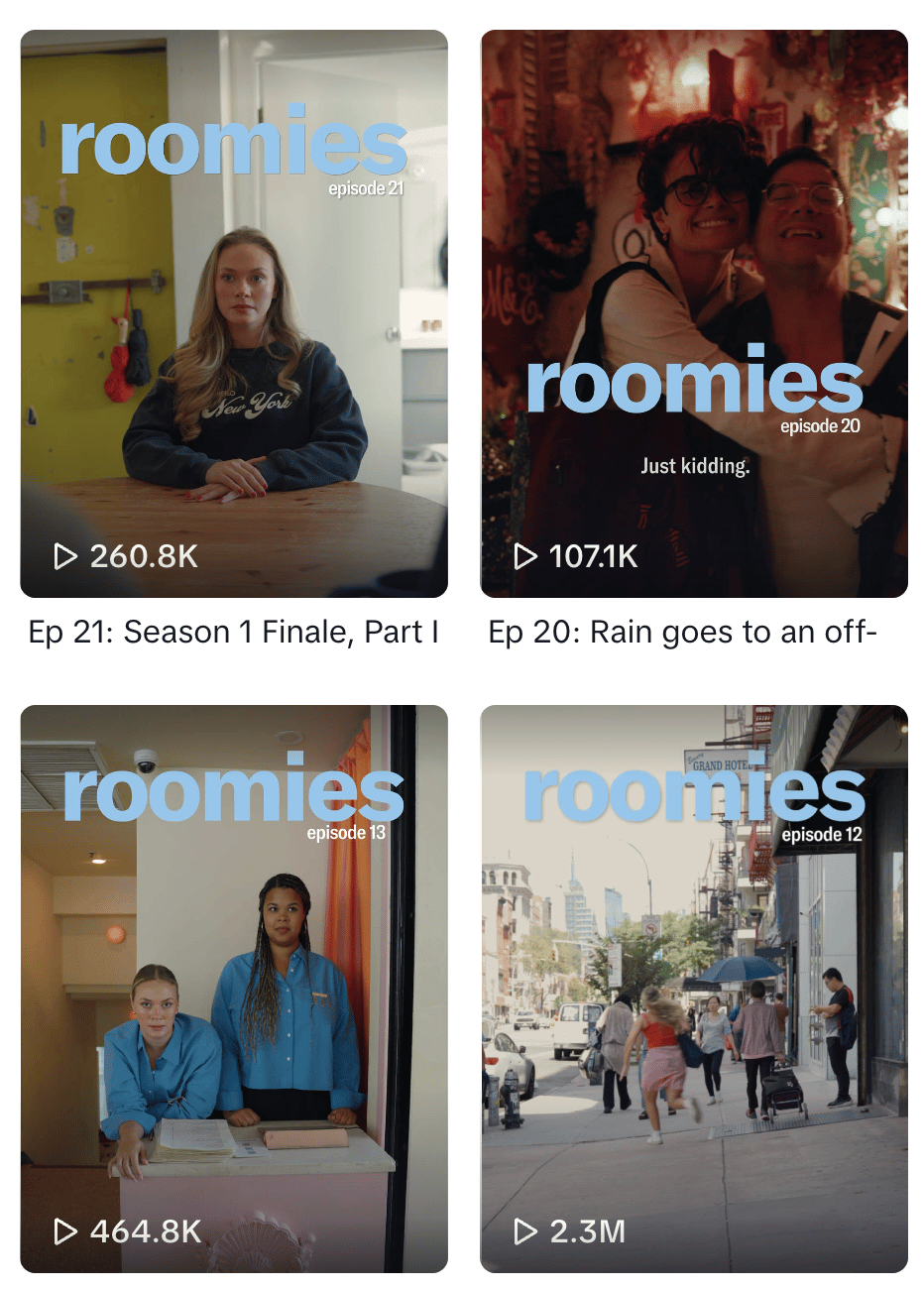The height and width of the screenshot is (1289, 924).
Task: Open the roomies episode 21 video
Action: 234,313
